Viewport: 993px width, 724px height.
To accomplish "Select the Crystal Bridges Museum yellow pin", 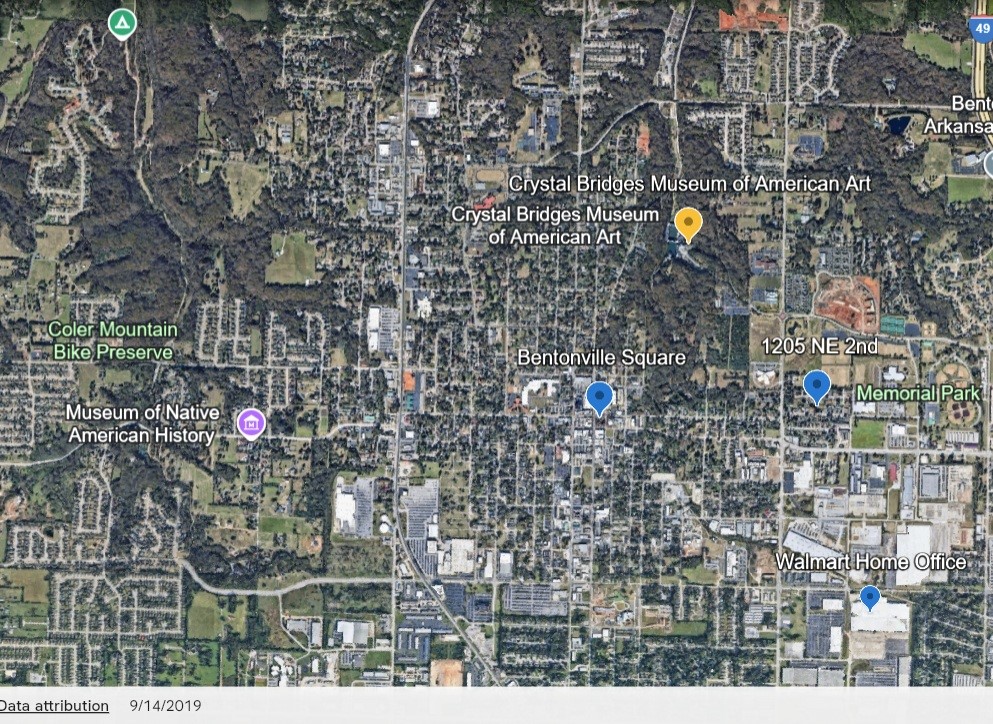I will 688,222.
